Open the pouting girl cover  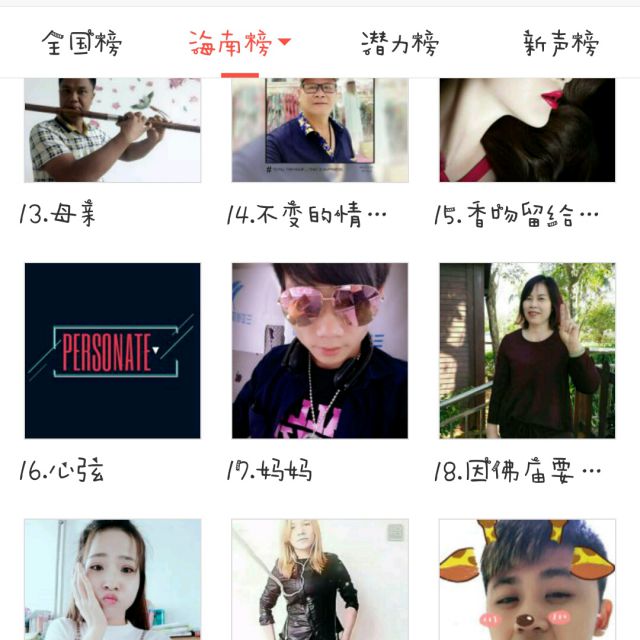(112, 580)
